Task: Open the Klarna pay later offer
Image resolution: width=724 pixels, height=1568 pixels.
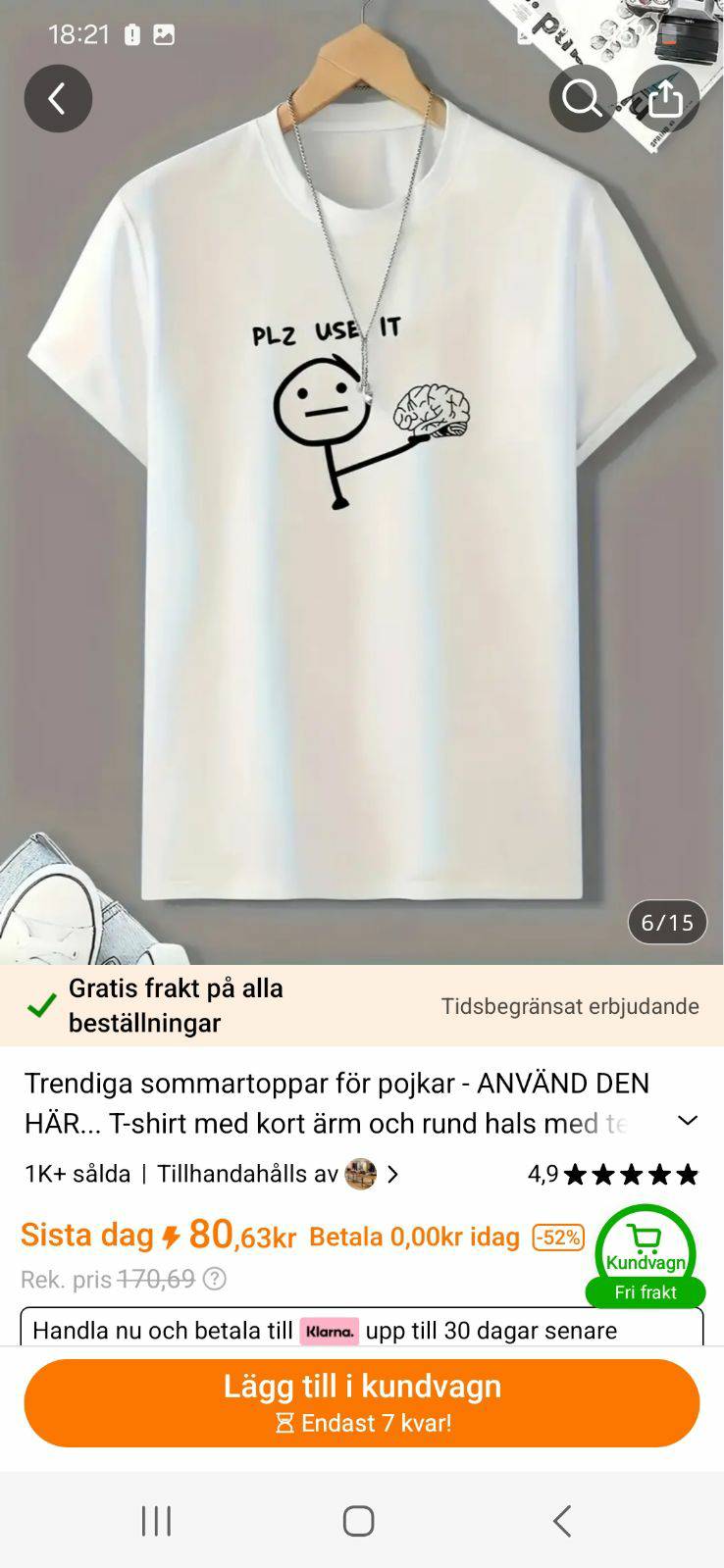Action: tap(362, 1330)
